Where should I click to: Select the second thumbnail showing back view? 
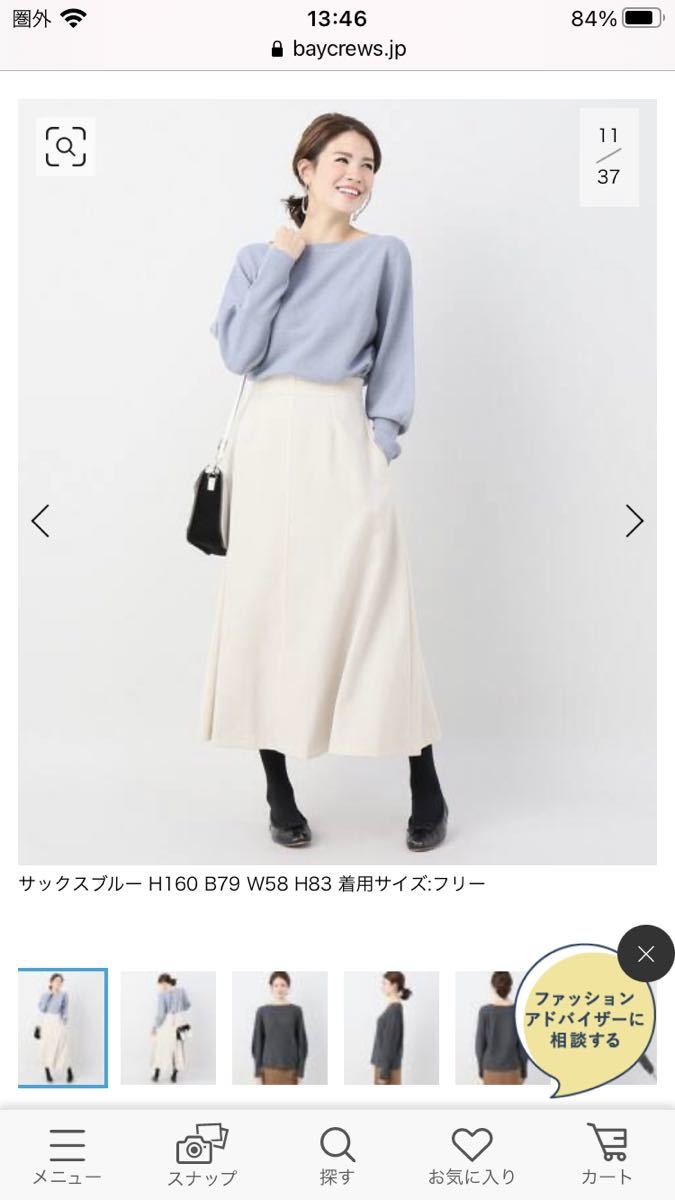[168, 1028]
